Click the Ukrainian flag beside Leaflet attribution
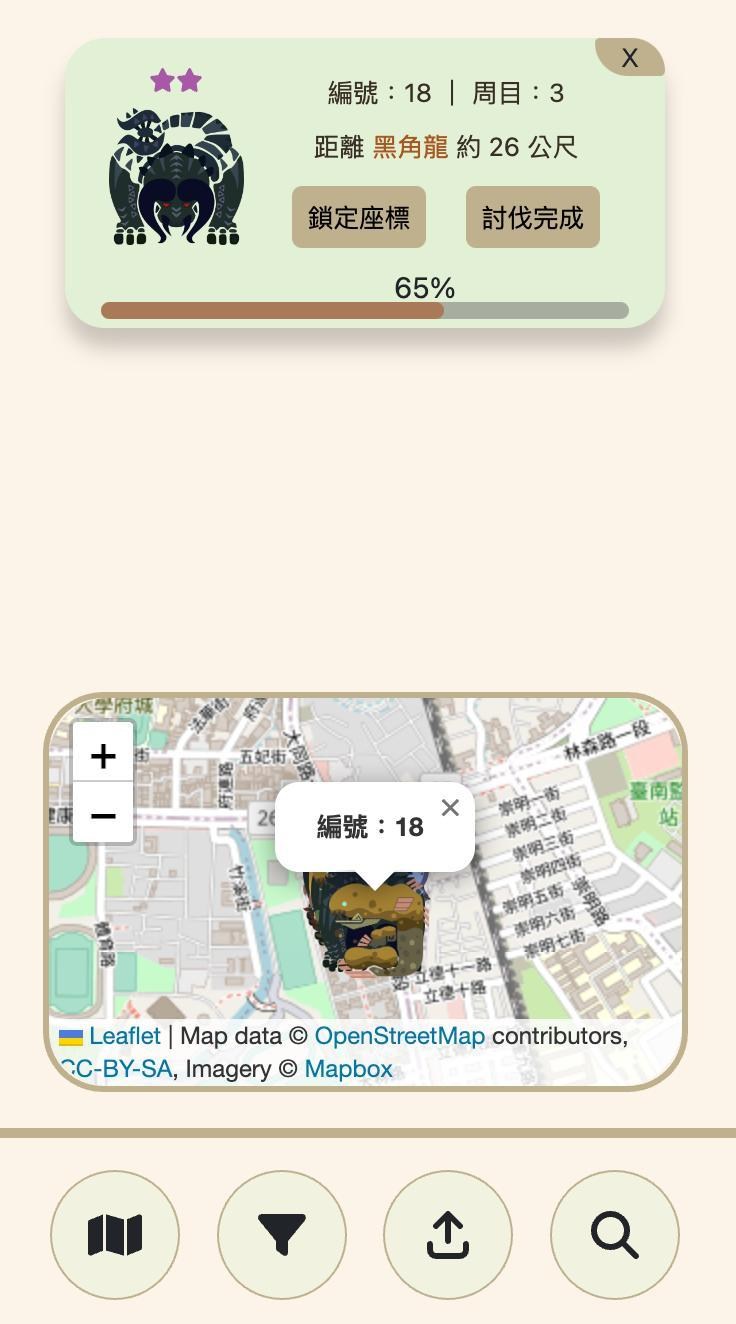The height and width of the screenshot is (1324, 736). [x=73, y=1036]
